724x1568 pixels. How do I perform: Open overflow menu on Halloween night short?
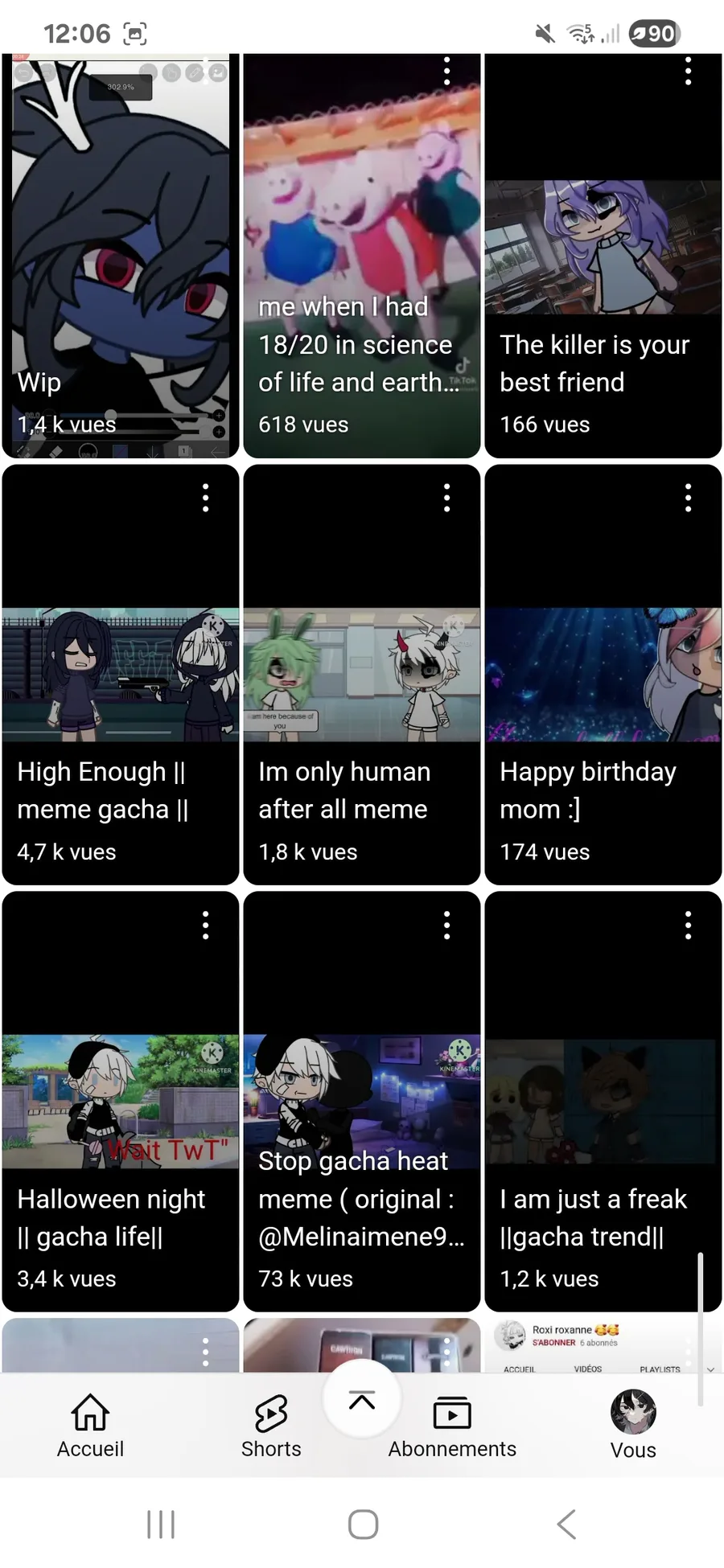(206, 925)
